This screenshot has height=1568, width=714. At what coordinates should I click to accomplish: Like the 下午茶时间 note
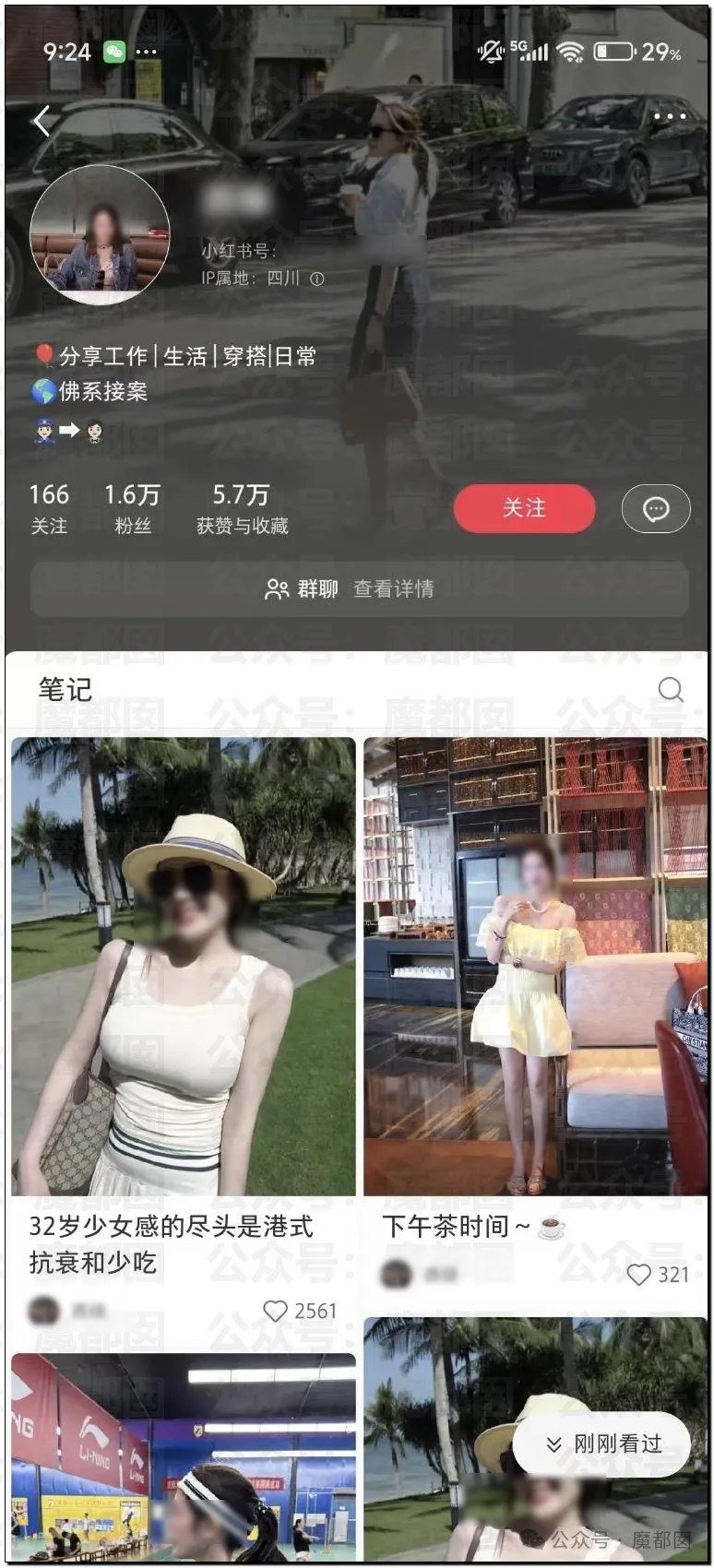tap(638, 1275)
